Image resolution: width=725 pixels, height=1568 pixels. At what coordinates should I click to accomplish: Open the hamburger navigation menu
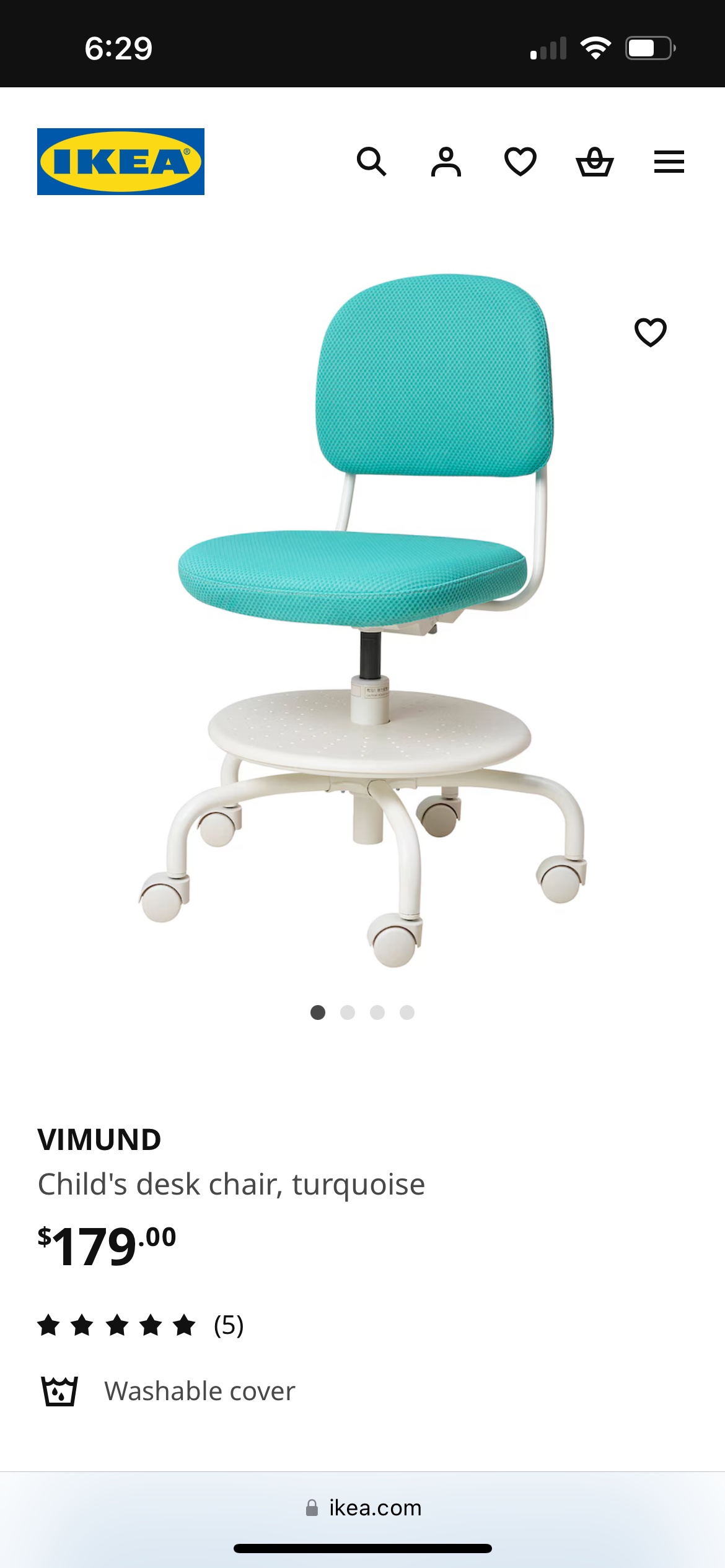[x=669, y=163]
